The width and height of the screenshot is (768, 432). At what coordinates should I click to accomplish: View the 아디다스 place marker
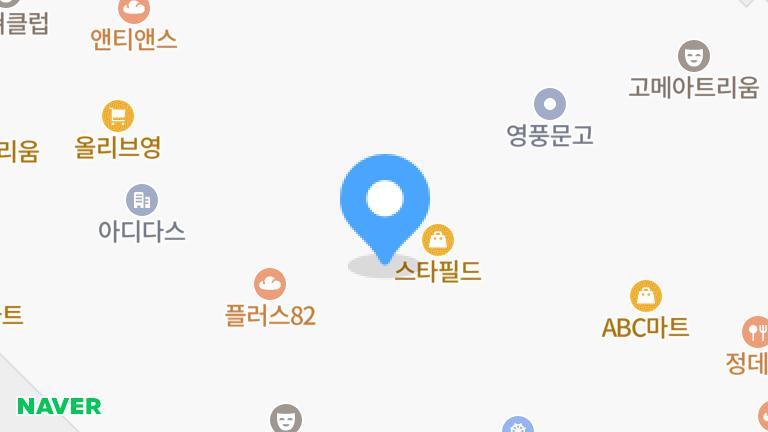pyautogui.click(x=142, y=200)
